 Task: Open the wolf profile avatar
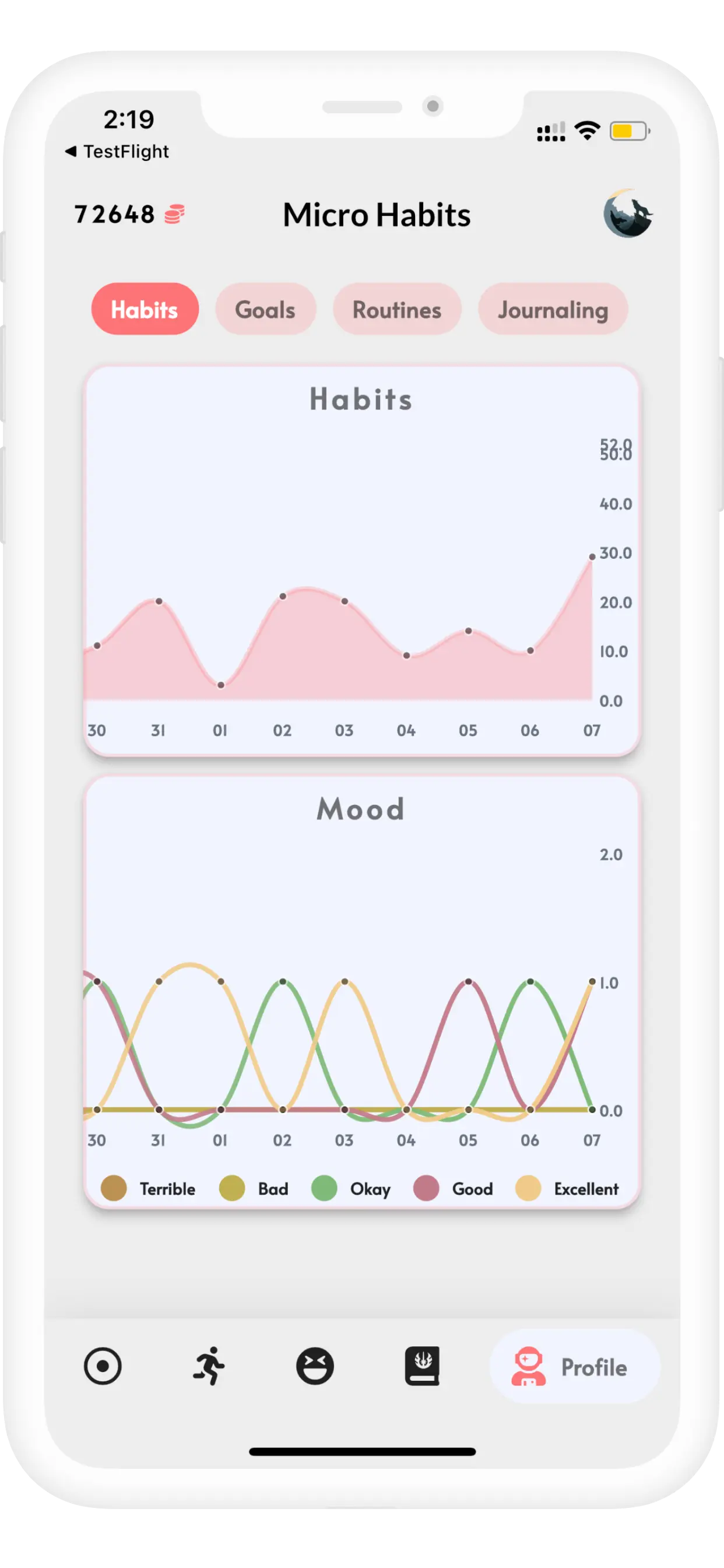pos(627,213)
